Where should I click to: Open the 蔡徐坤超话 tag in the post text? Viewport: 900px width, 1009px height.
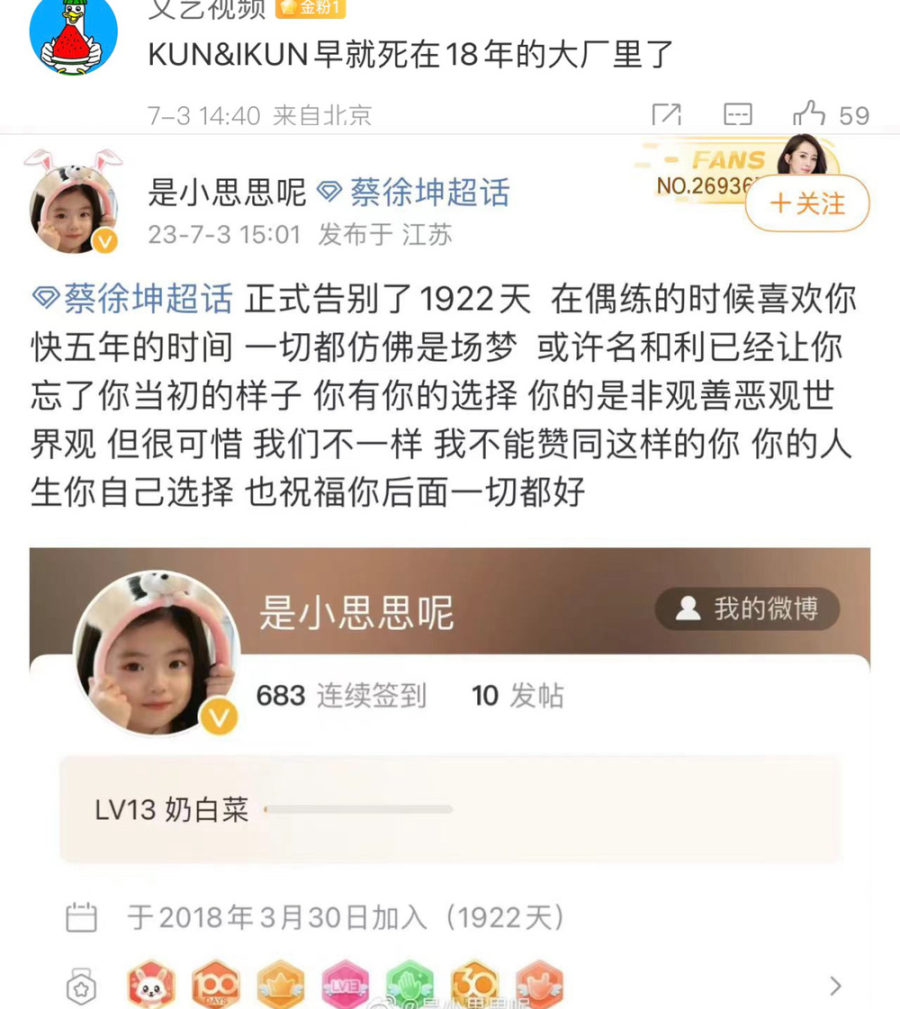[133, 298]
